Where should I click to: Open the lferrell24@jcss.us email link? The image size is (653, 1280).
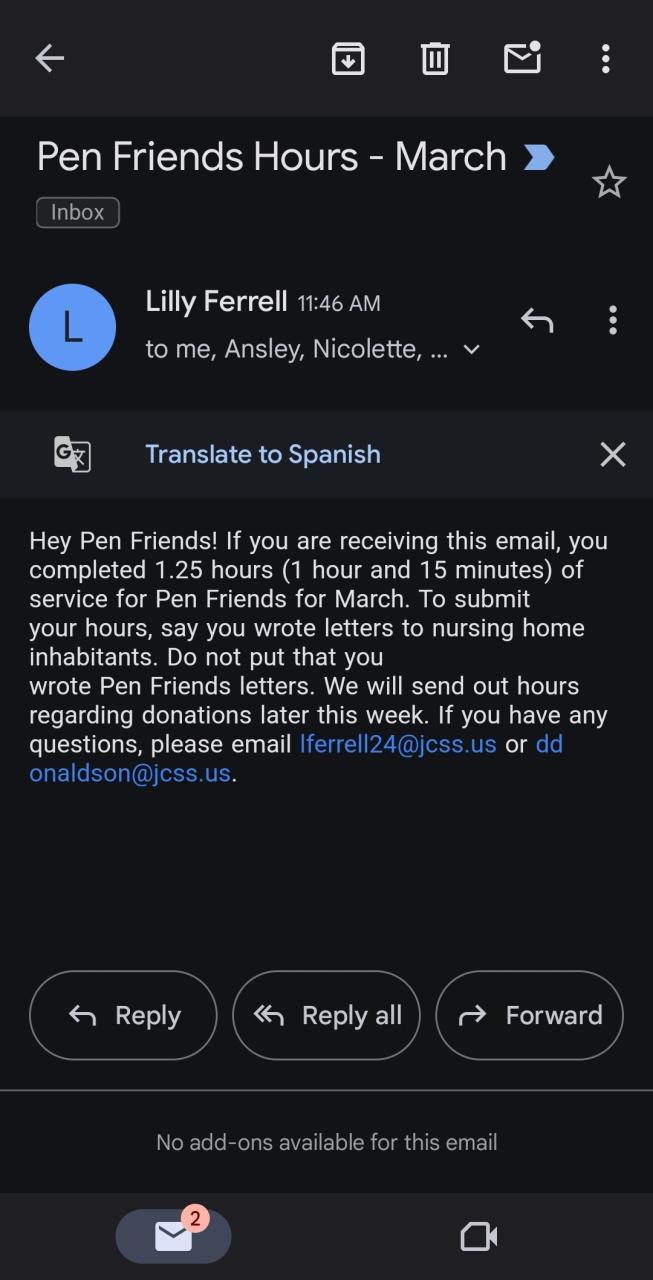pos(398,744)
